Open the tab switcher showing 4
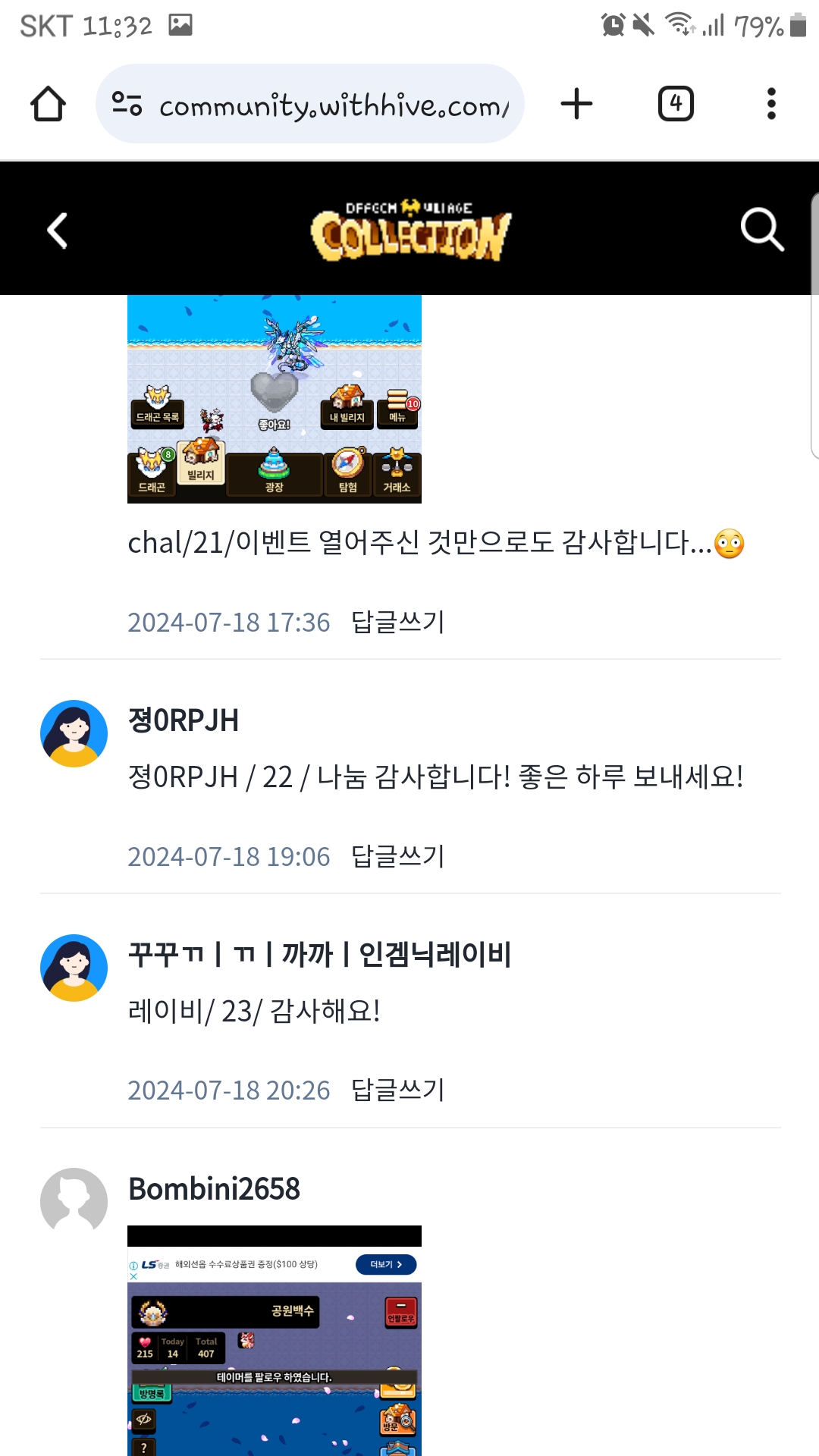Image resolution: width=819 pixels, height=1456 pixels. [675, 104]
